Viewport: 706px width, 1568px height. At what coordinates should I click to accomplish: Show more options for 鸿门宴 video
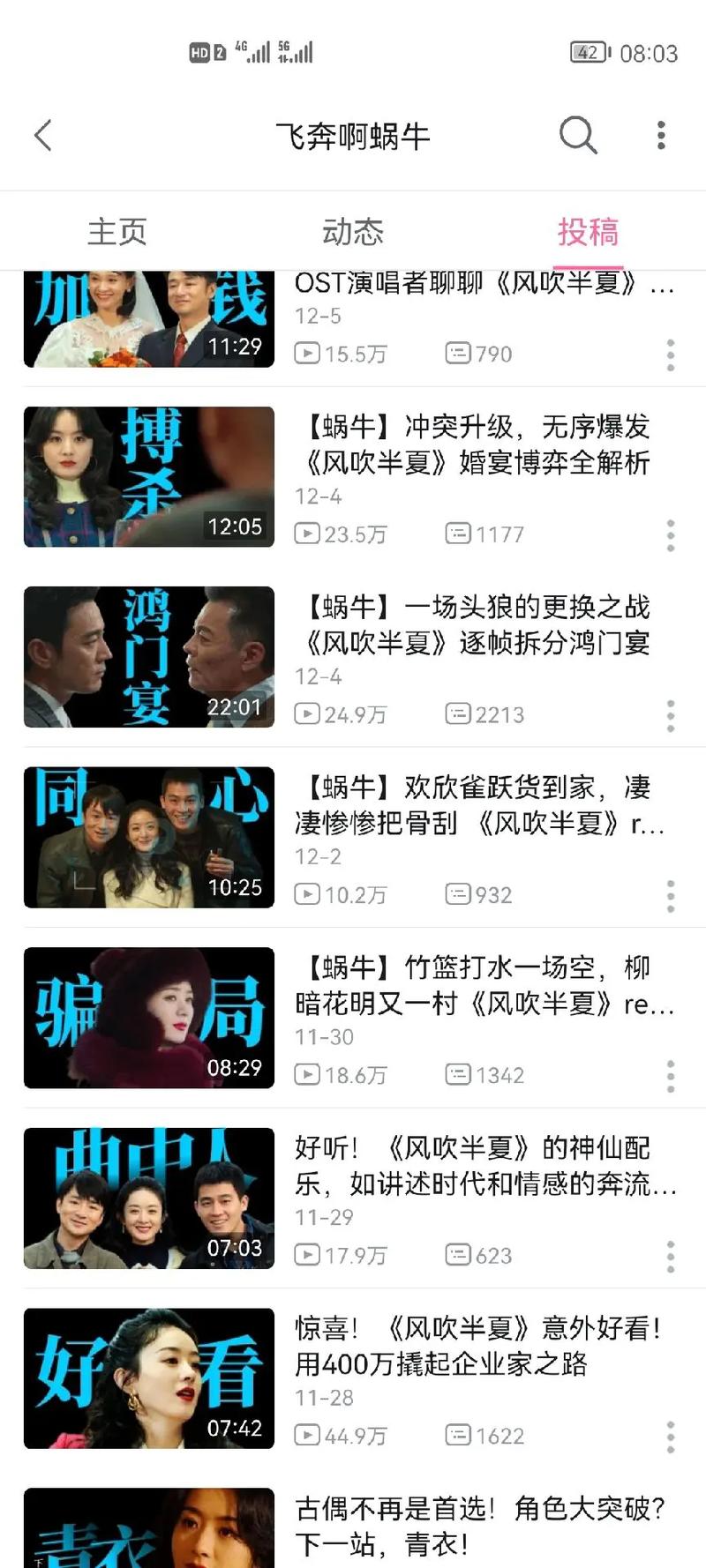(x=671, y=715)
